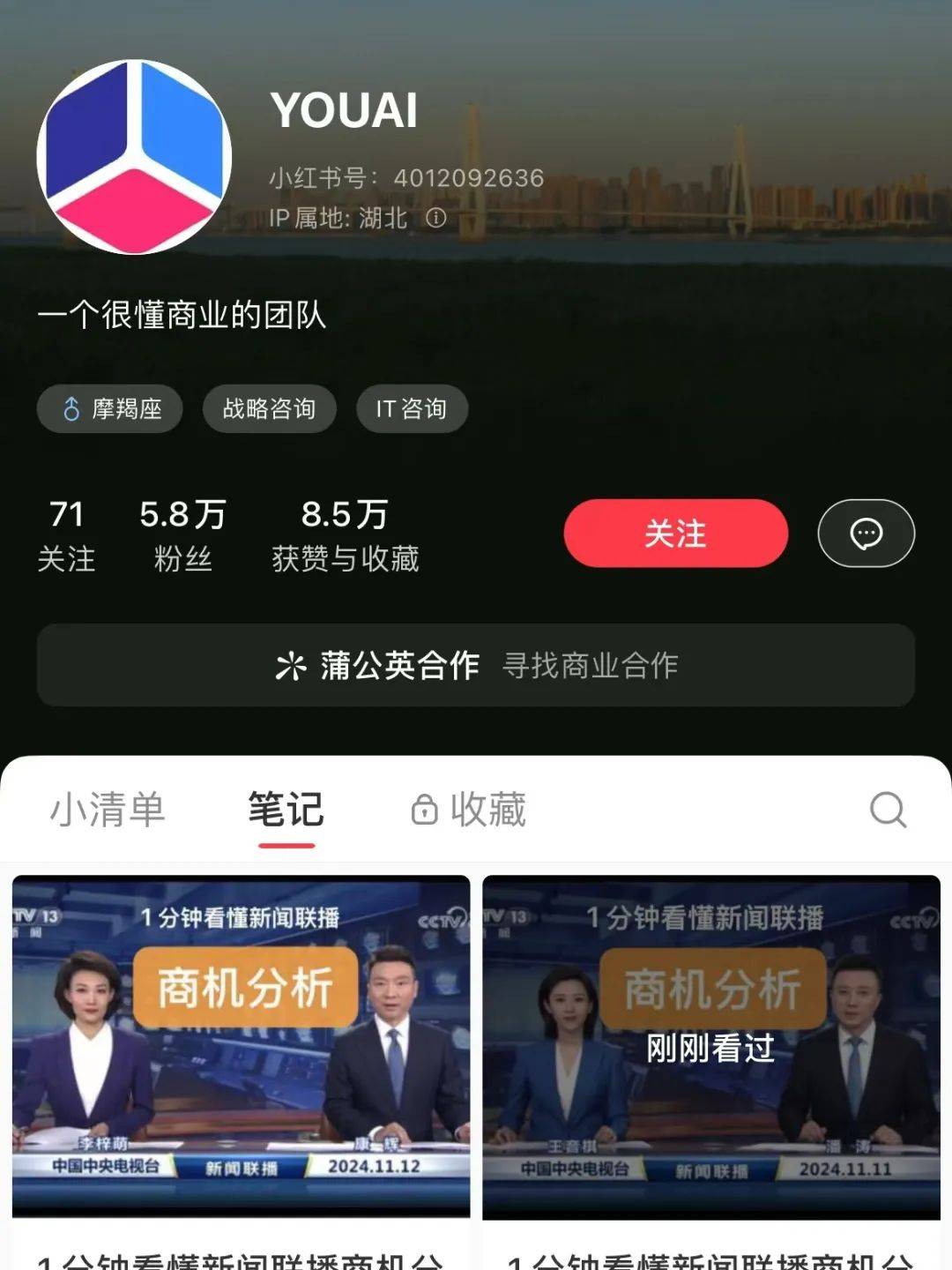The height and width of the screenshot is (1270, 952).
Task: Open the chat message bubble icon
Action: (x=866, y=534)
